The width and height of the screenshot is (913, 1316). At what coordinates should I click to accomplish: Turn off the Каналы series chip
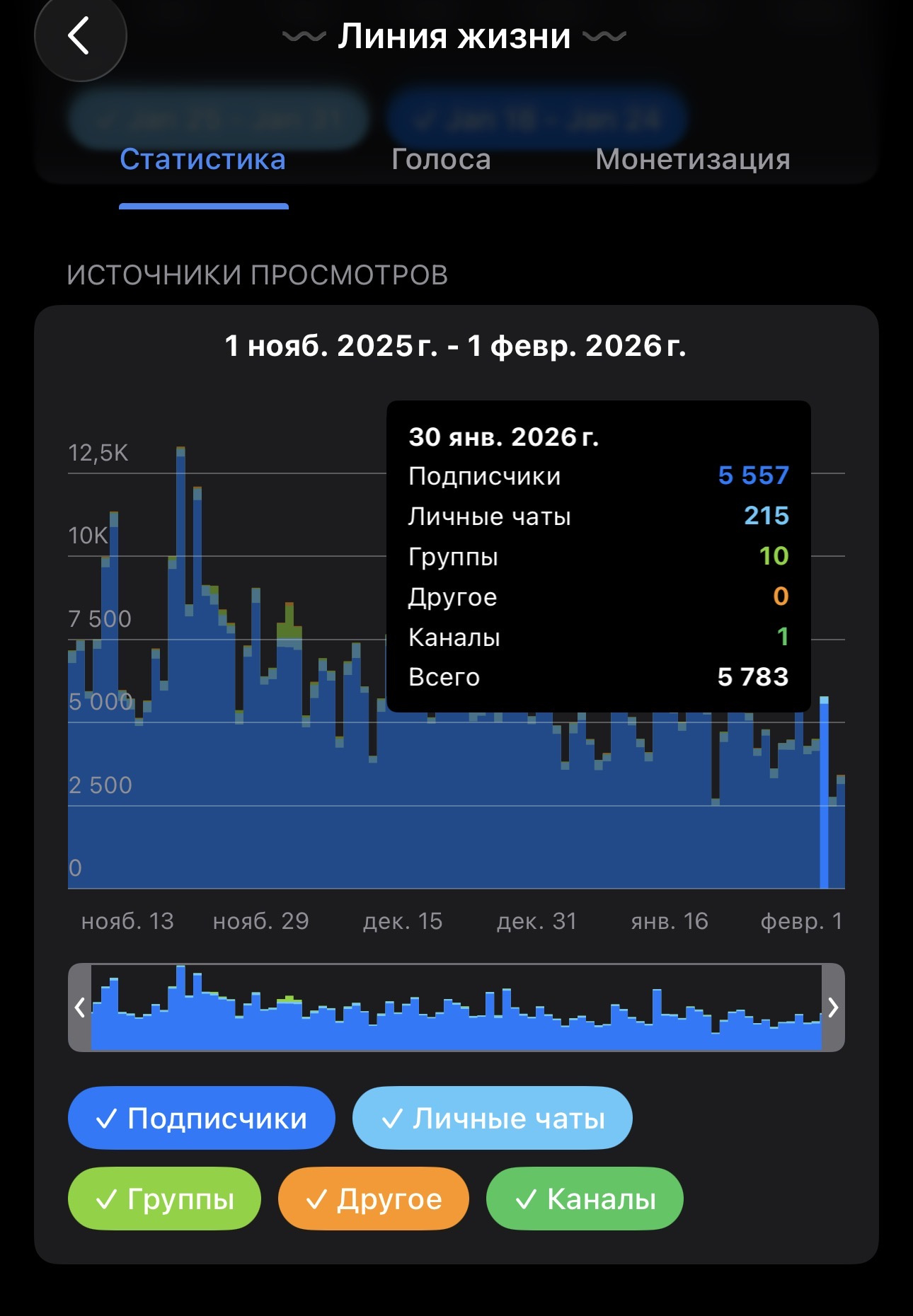[x=585, y=1199]
